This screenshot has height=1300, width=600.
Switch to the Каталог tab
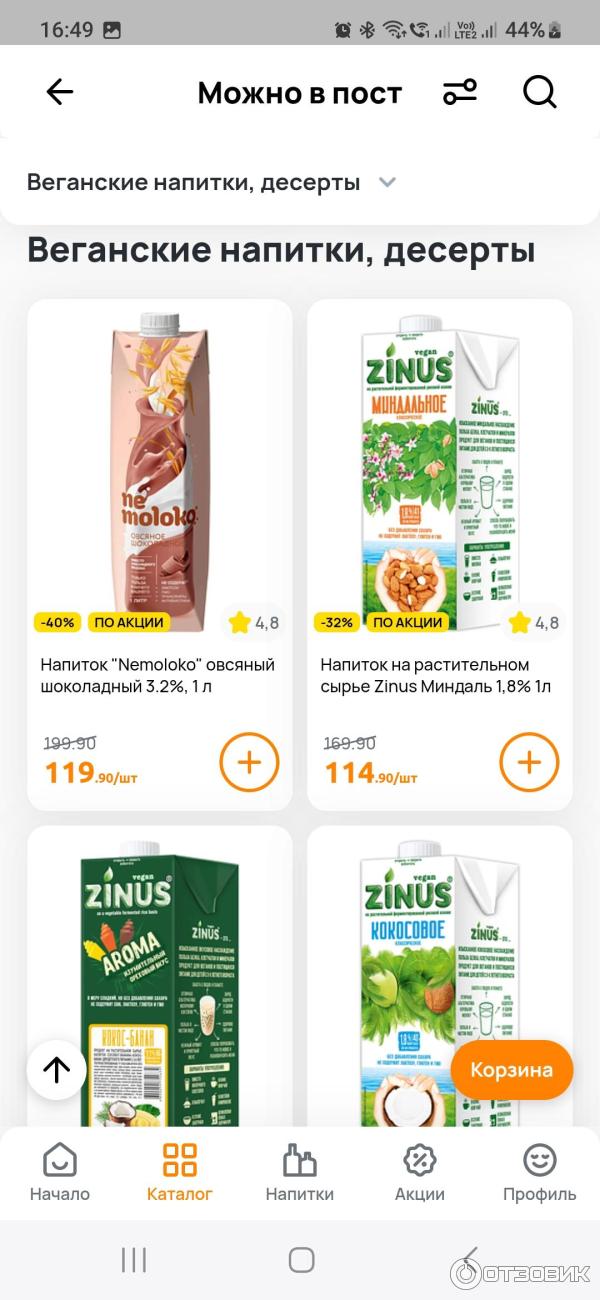click(180, 1174)
